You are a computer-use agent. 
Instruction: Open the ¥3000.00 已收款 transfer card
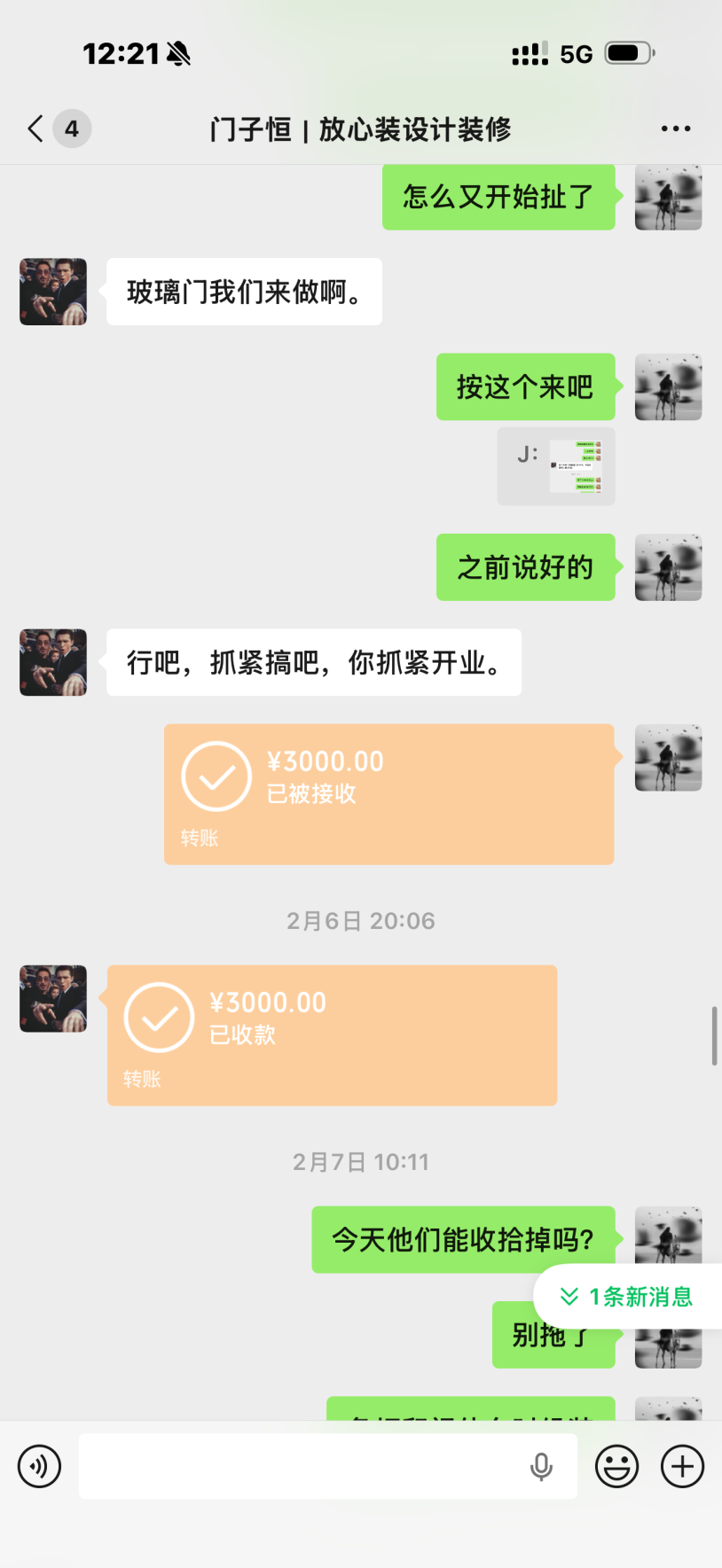332,1034
